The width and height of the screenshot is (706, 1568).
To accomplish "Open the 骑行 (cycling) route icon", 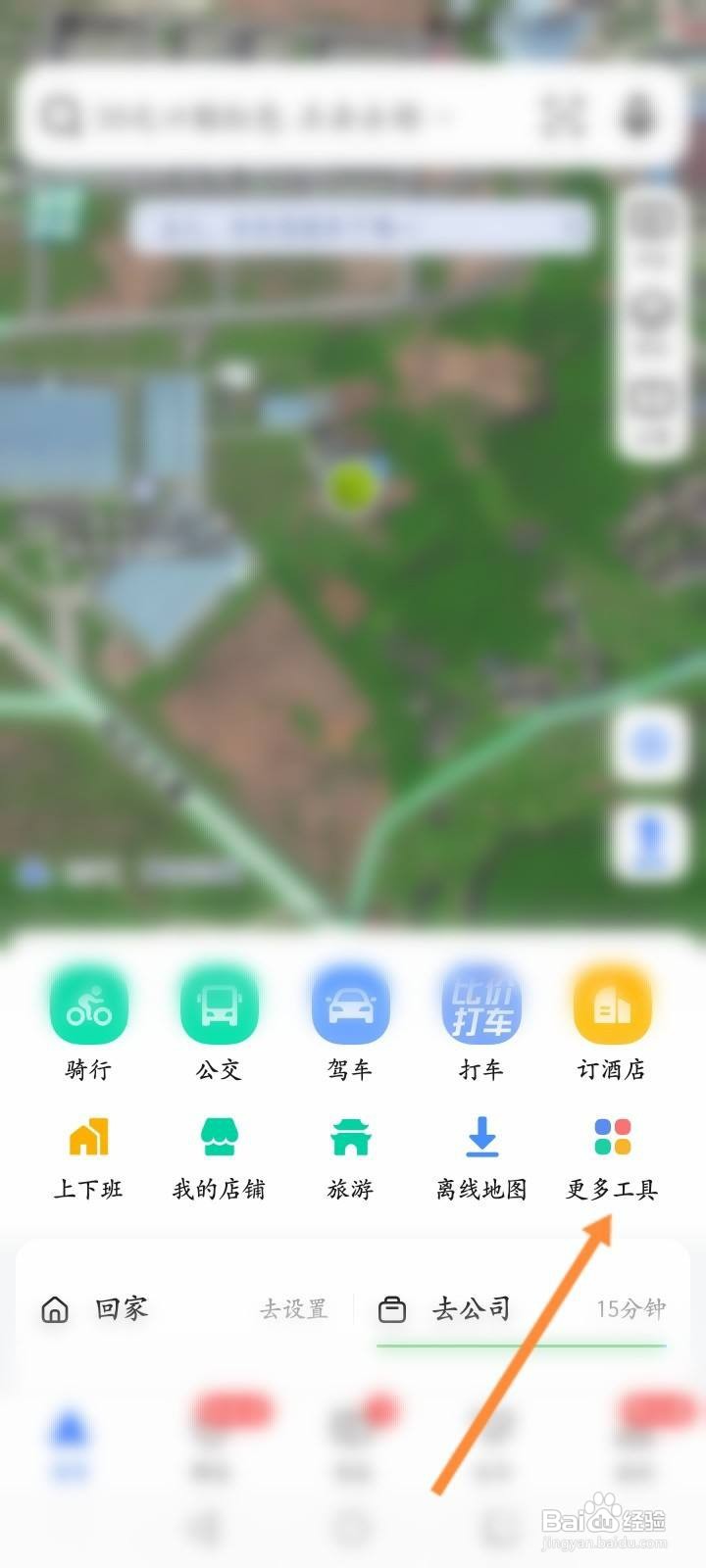I will 88,1004.
